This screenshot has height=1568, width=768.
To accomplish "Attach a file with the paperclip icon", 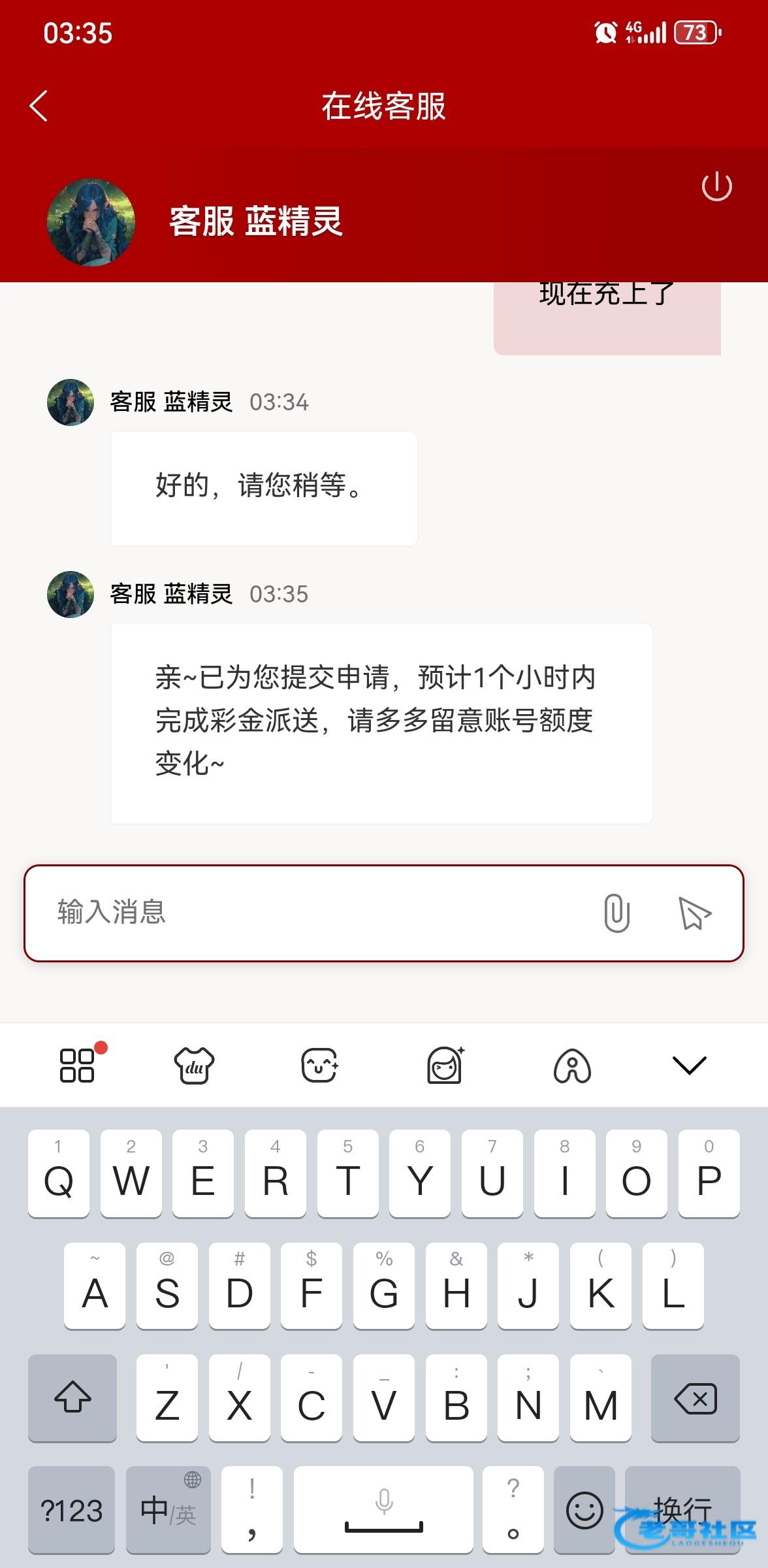I will pyautogui.click(x=616, y=913).
